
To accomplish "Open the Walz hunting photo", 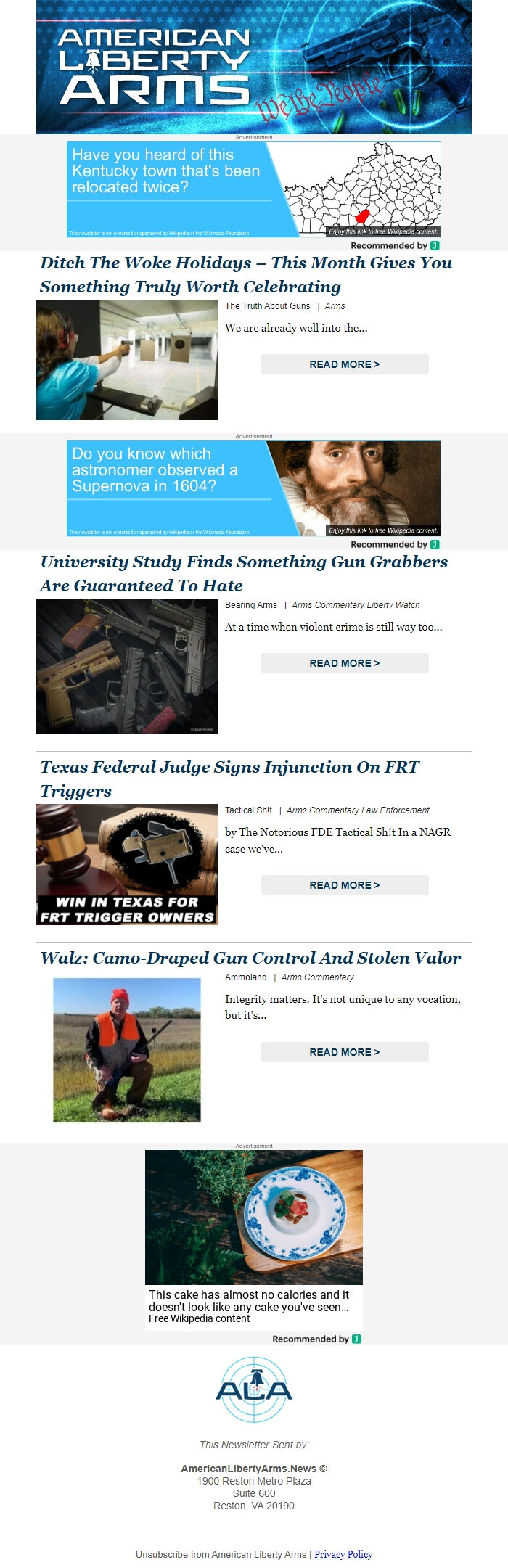I will 127,1050.
